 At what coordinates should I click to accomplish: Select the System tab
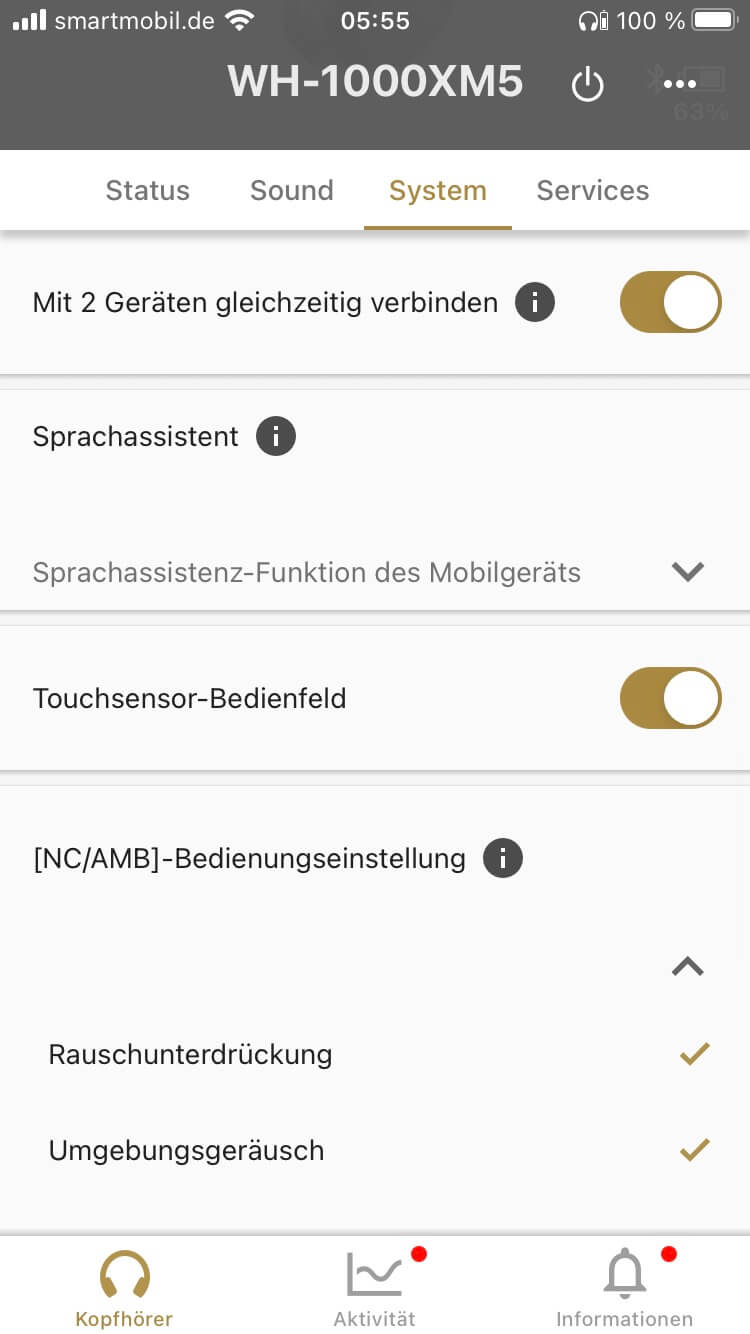pos(438,190)
